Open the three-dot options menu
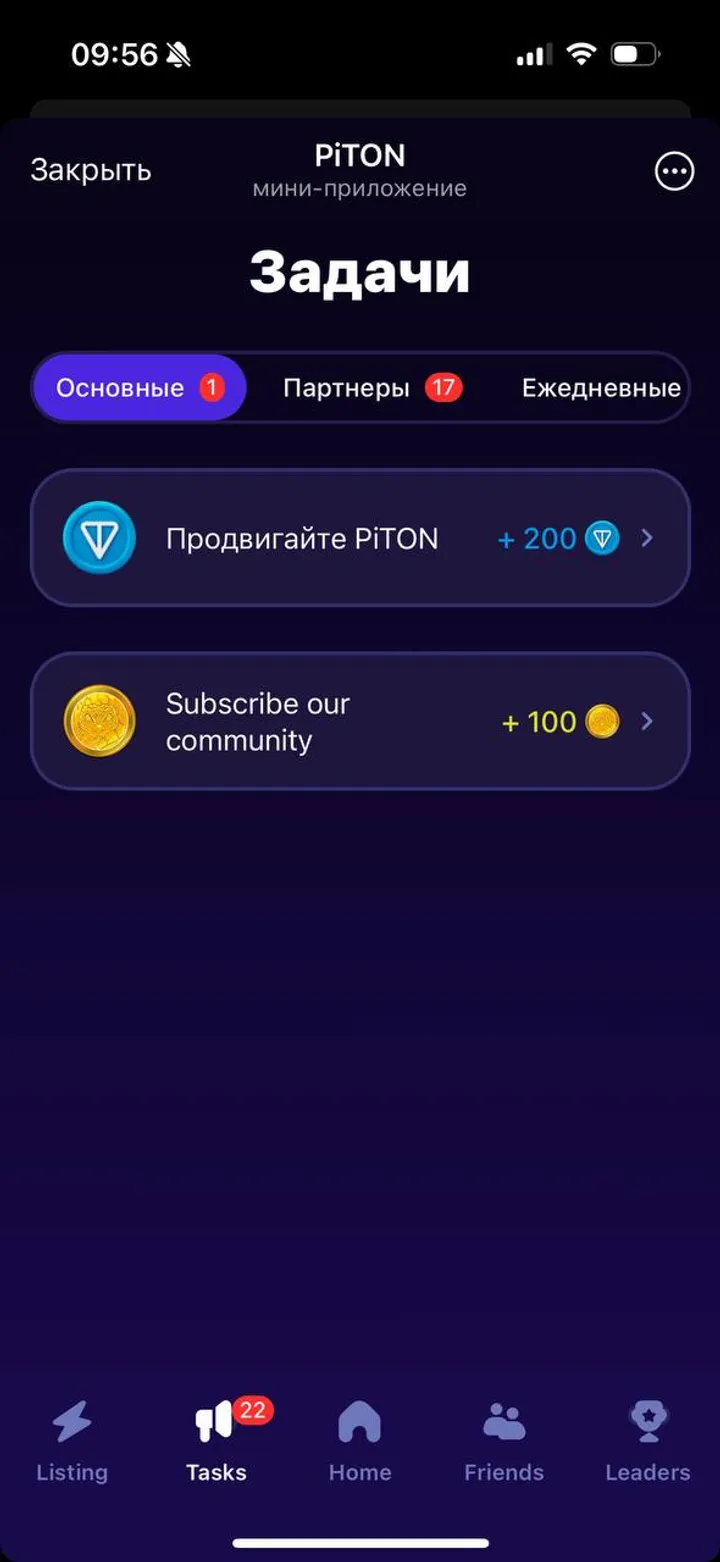The image size is (720, 1562). (x=674, y=171)
